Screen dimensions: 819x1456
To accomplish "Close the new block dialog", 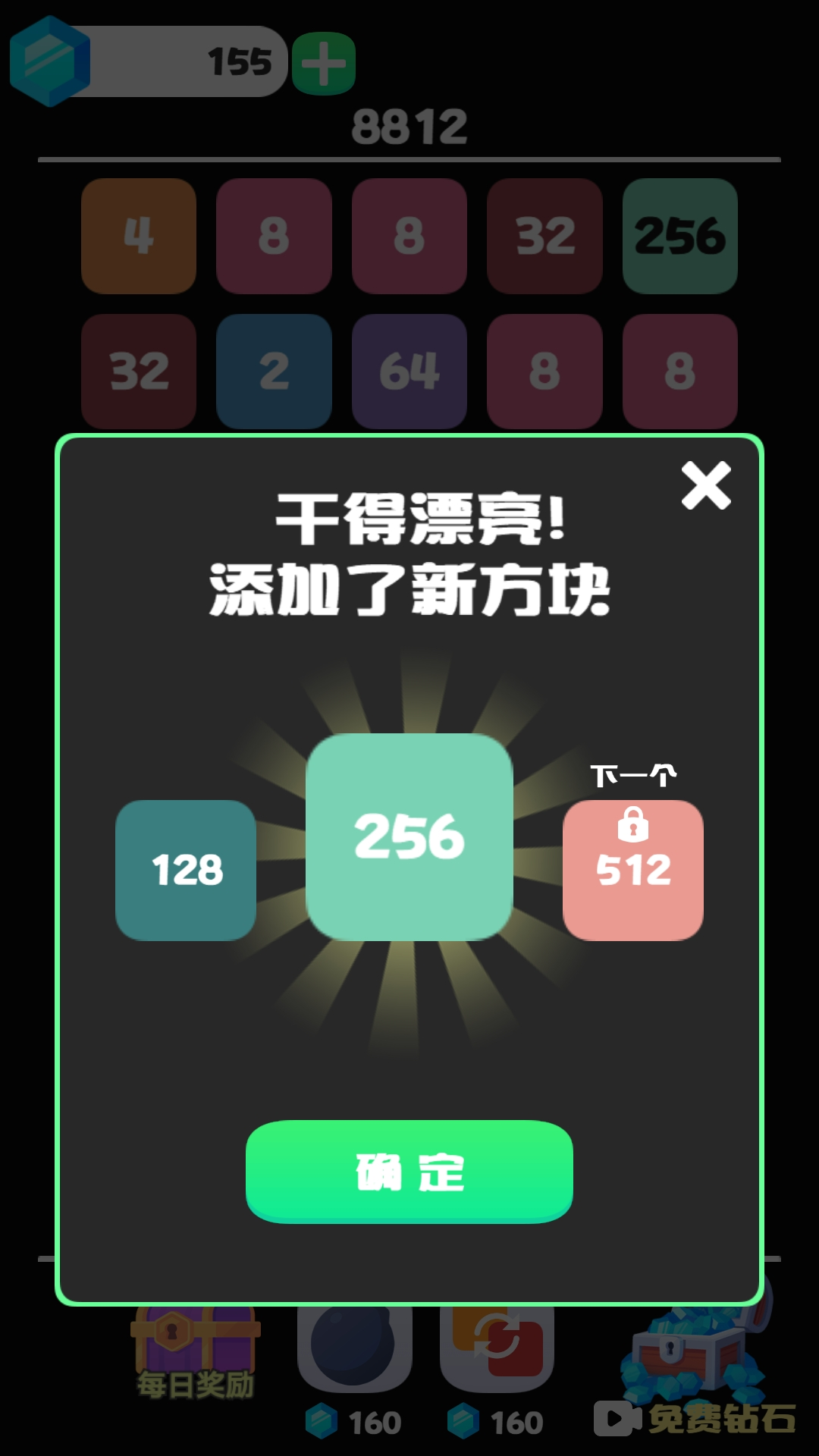I will point(705,485).
